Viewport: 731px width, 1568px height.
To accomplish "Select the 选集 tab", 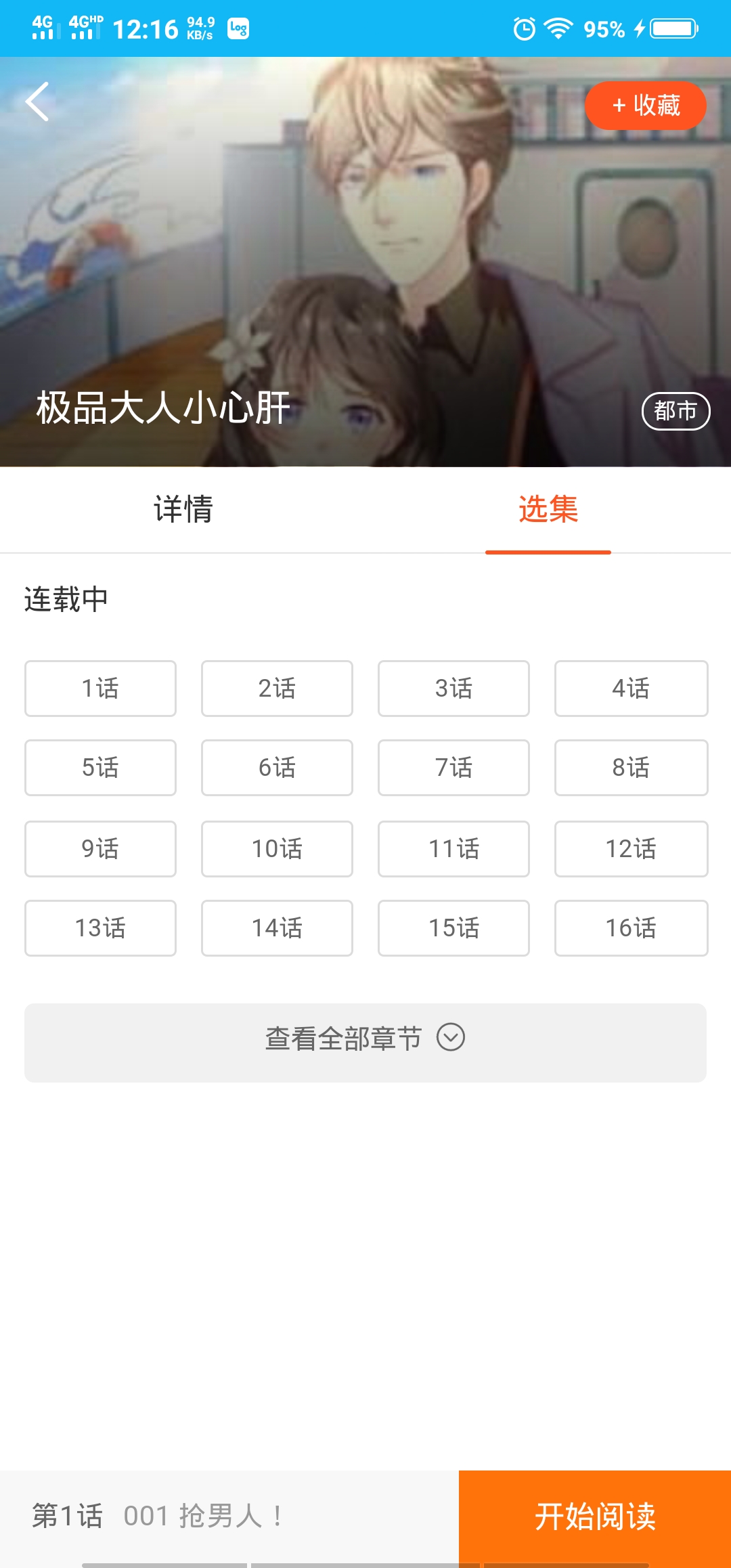I will tap(548, 509).
